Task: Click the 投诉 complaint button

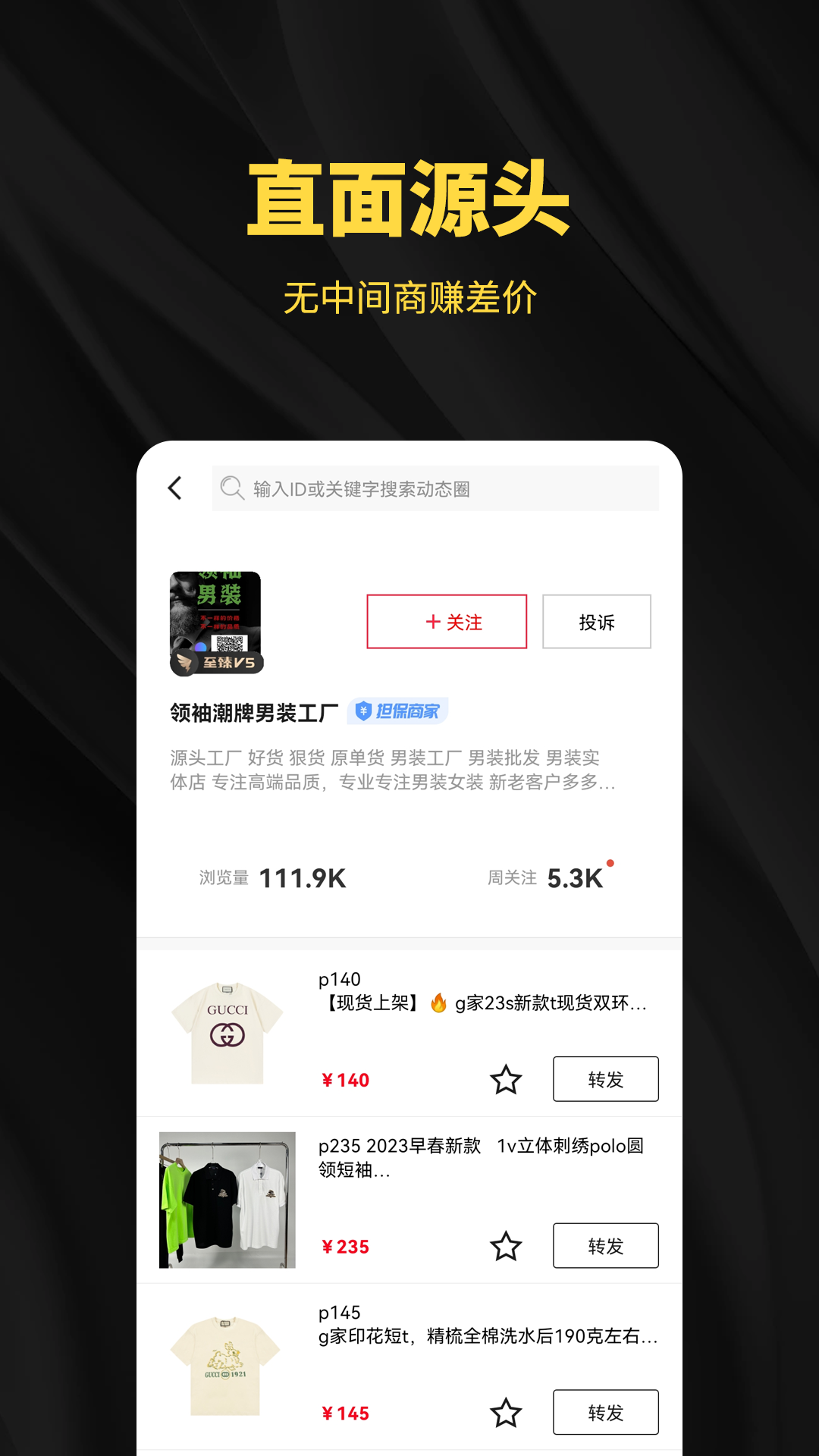Action: click(596, 622)
